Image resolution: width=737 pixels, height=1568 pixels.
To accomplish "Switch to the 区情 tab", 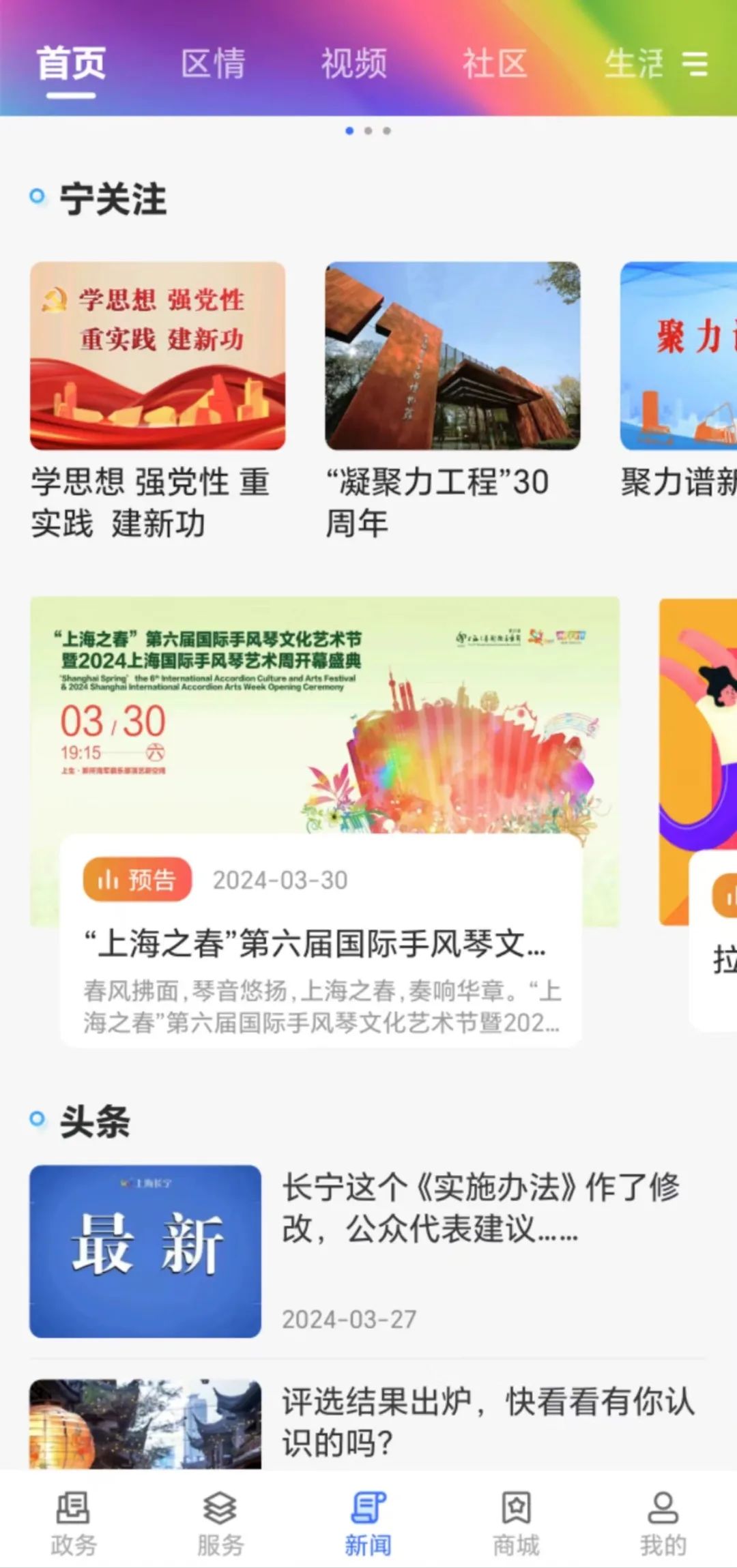I will tap(213, 64).
